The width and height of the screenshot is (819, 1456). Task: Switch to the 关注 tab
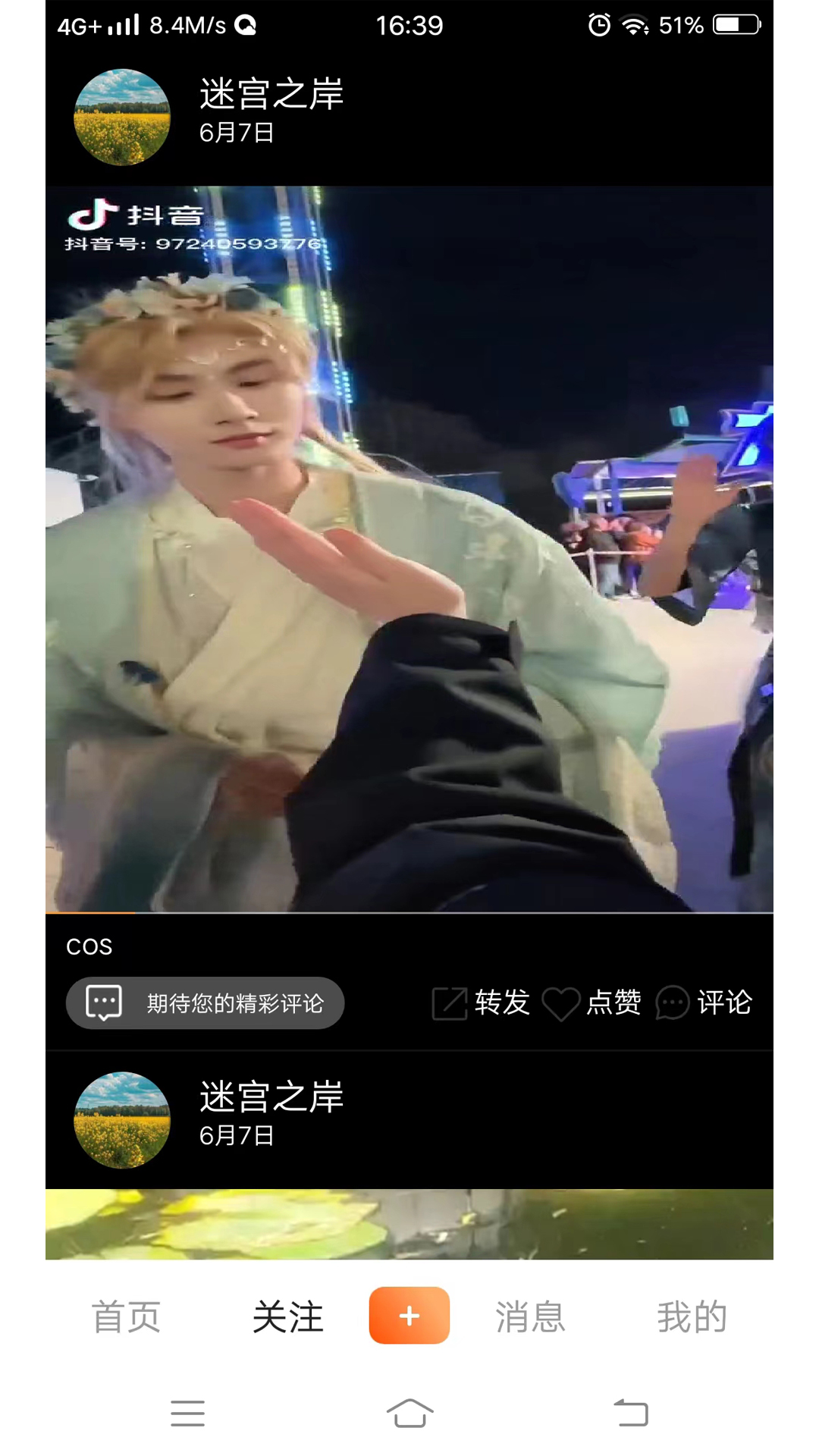[287, 1316]
